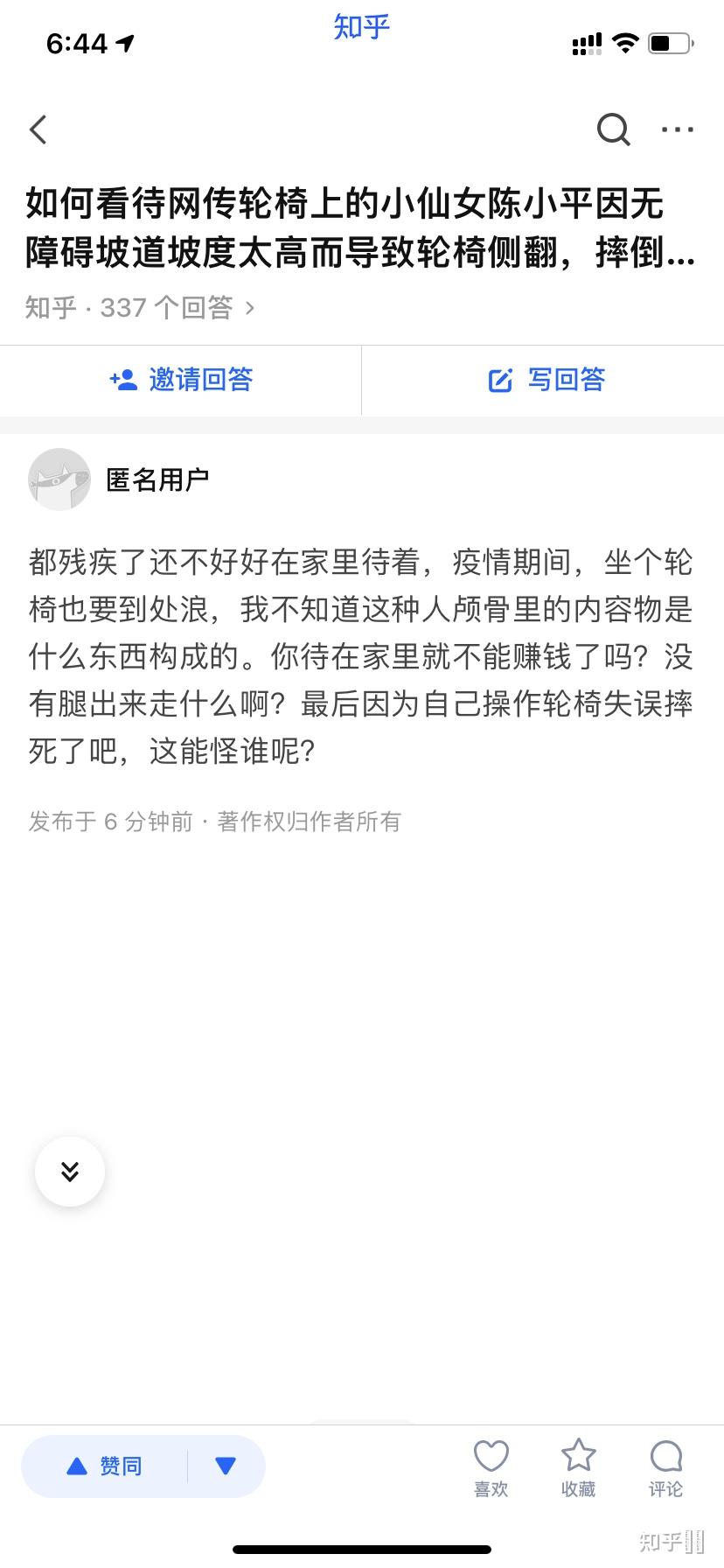Tap the heart icon to like the answer

click(x=491, y=1454)
